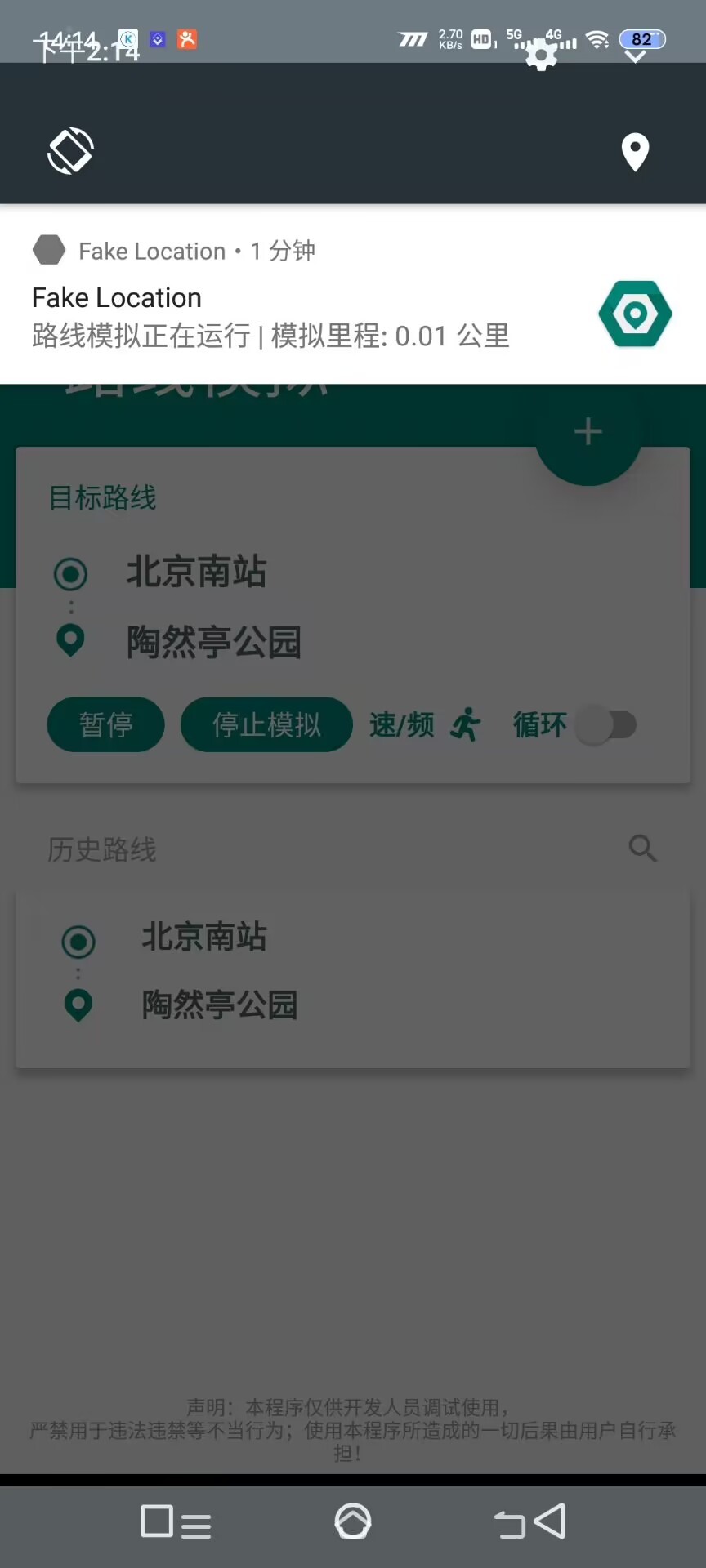Tap the system back button
The image size is (706, 1568).
coord(531,1521)
